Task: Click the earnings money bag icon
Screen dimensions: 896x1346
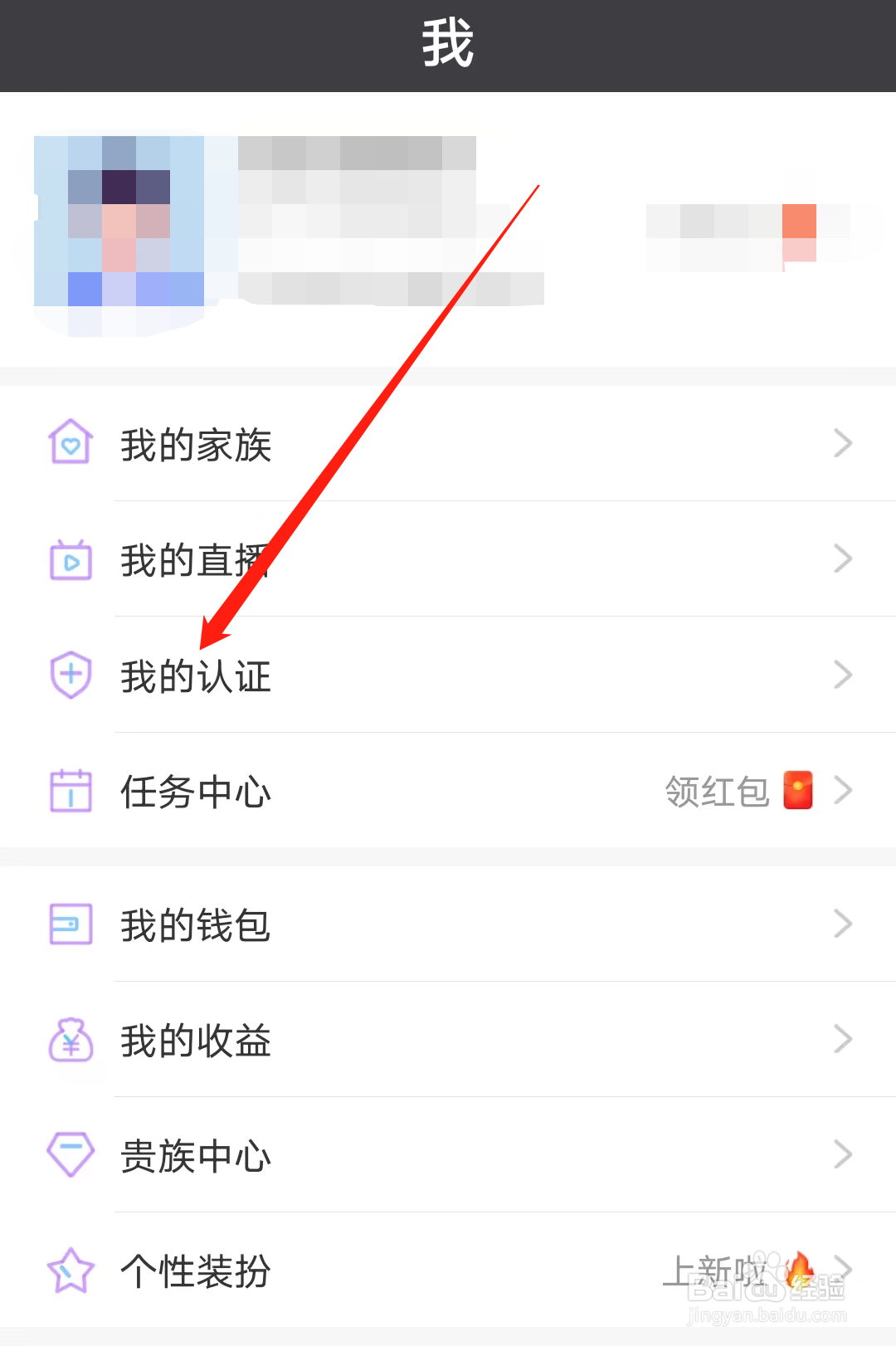Action: 71,1041
